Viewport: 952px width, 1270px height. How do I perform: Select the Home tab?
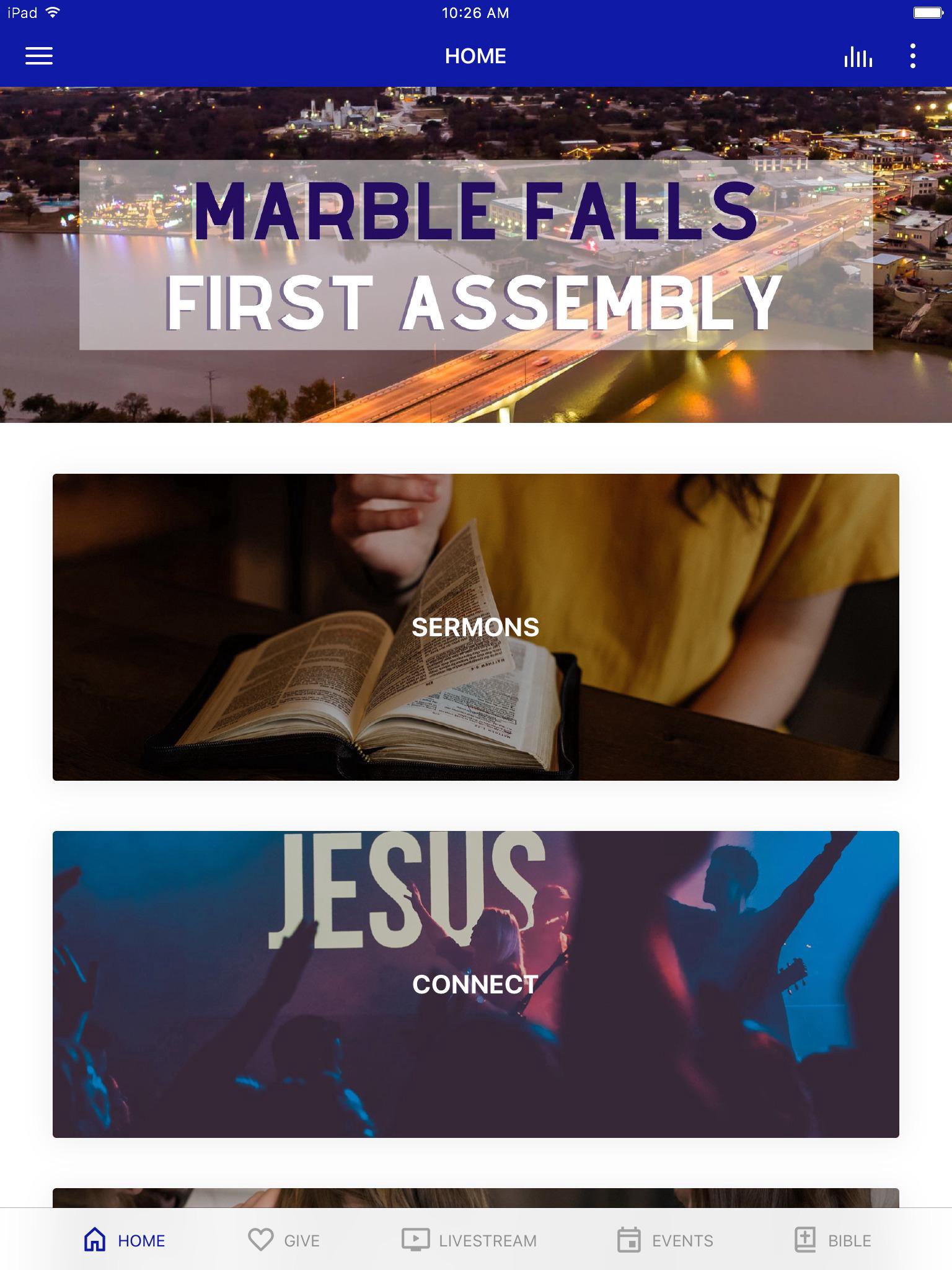click(x=125, y=1240)
